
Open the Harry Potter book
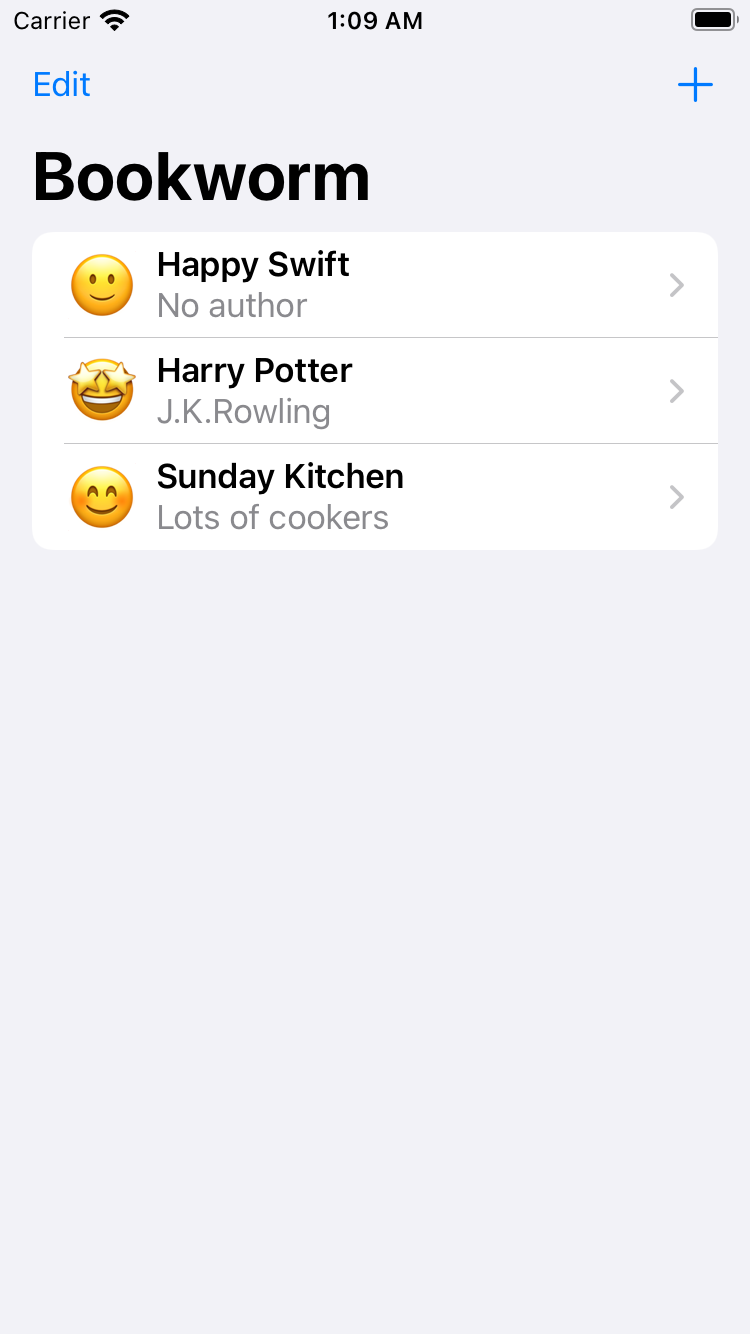coord(374,391)
